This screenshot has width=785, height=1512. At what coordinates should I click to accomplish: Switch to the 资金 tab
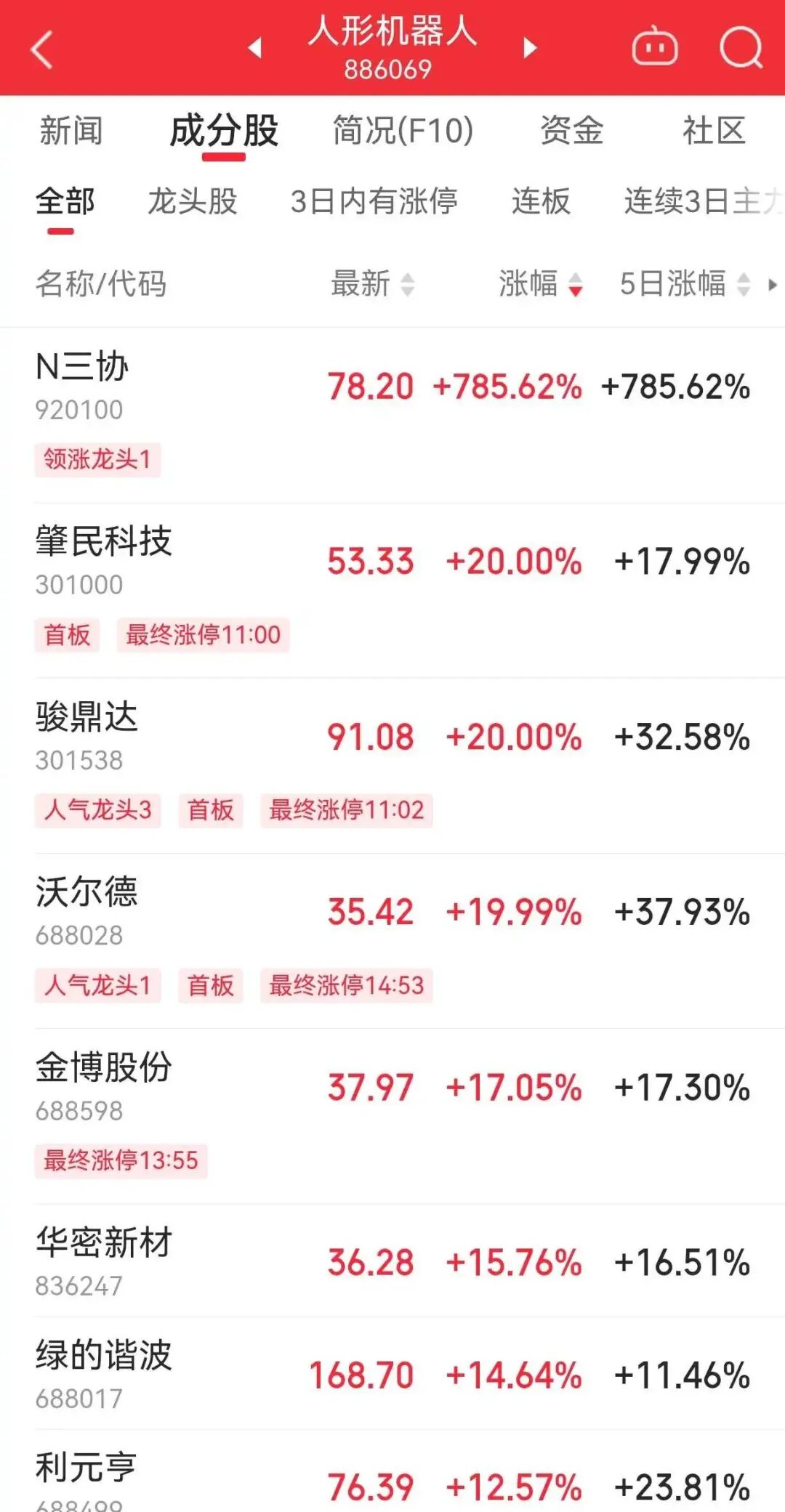(x=572, y=131)
